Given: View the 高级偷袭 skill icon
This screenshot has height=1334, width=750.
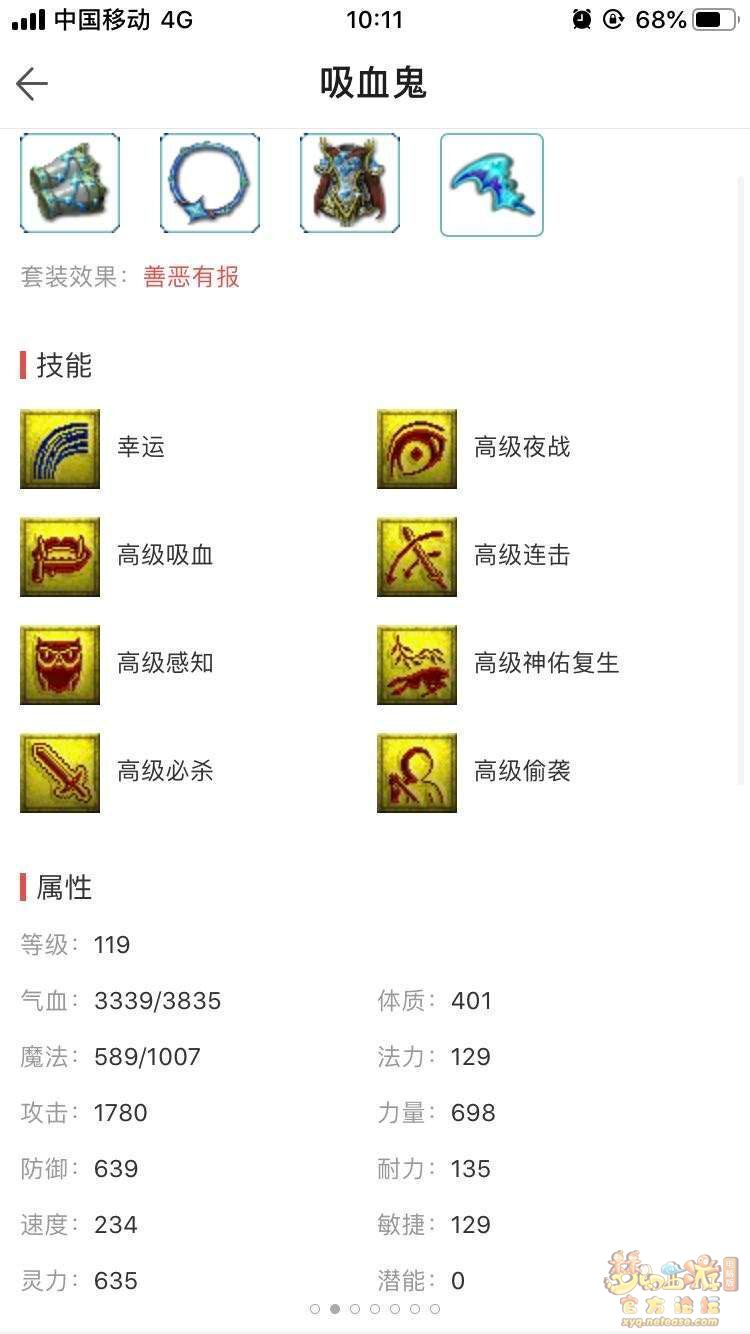Looking at the screenshot, I should (417, 773).
